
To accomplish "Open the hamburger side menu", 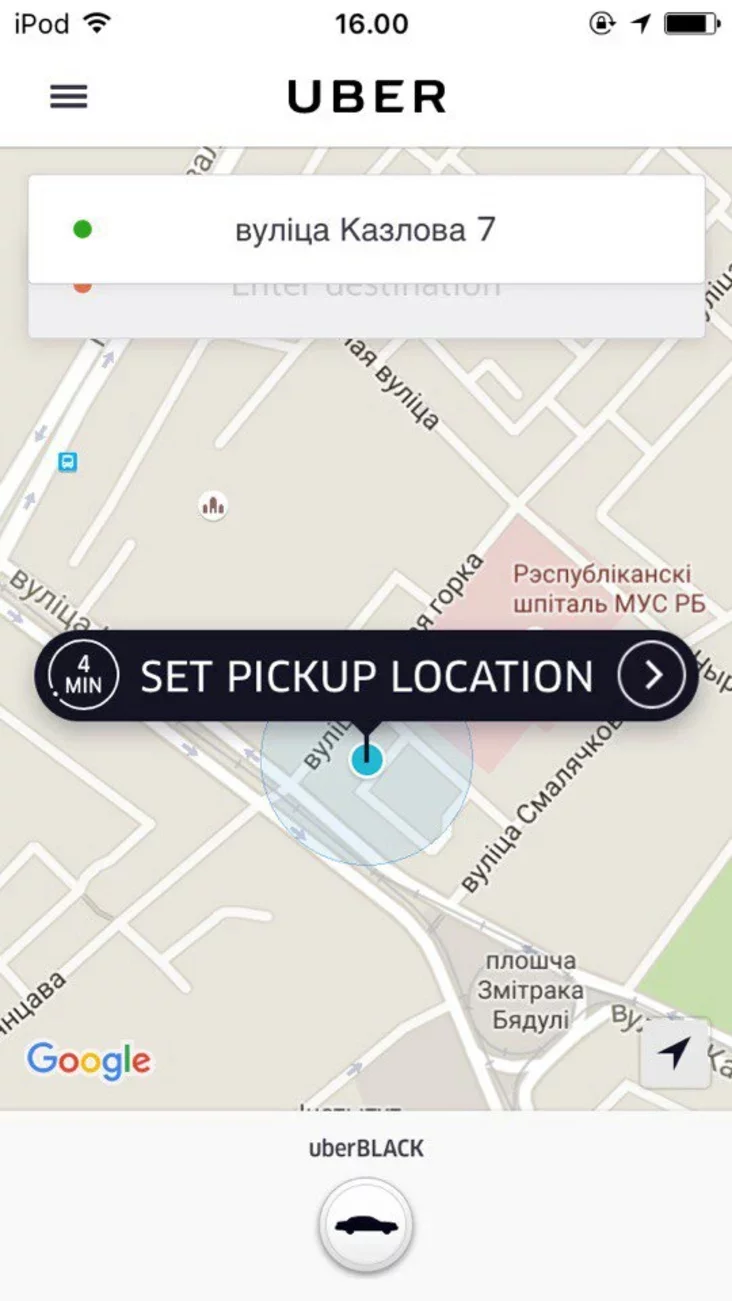I will (69, 96).
